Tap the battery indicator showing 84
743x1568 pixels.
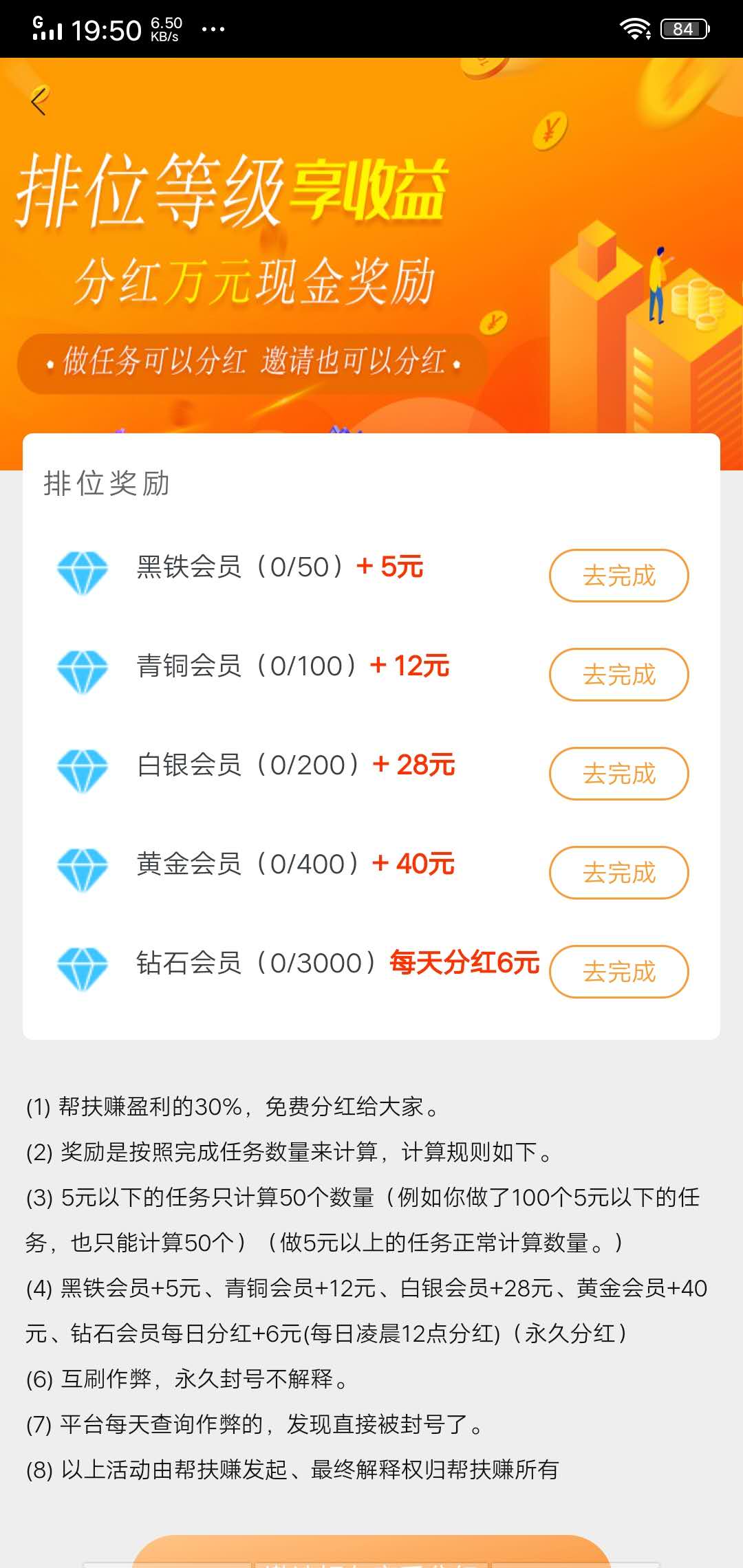coord(683,29)
